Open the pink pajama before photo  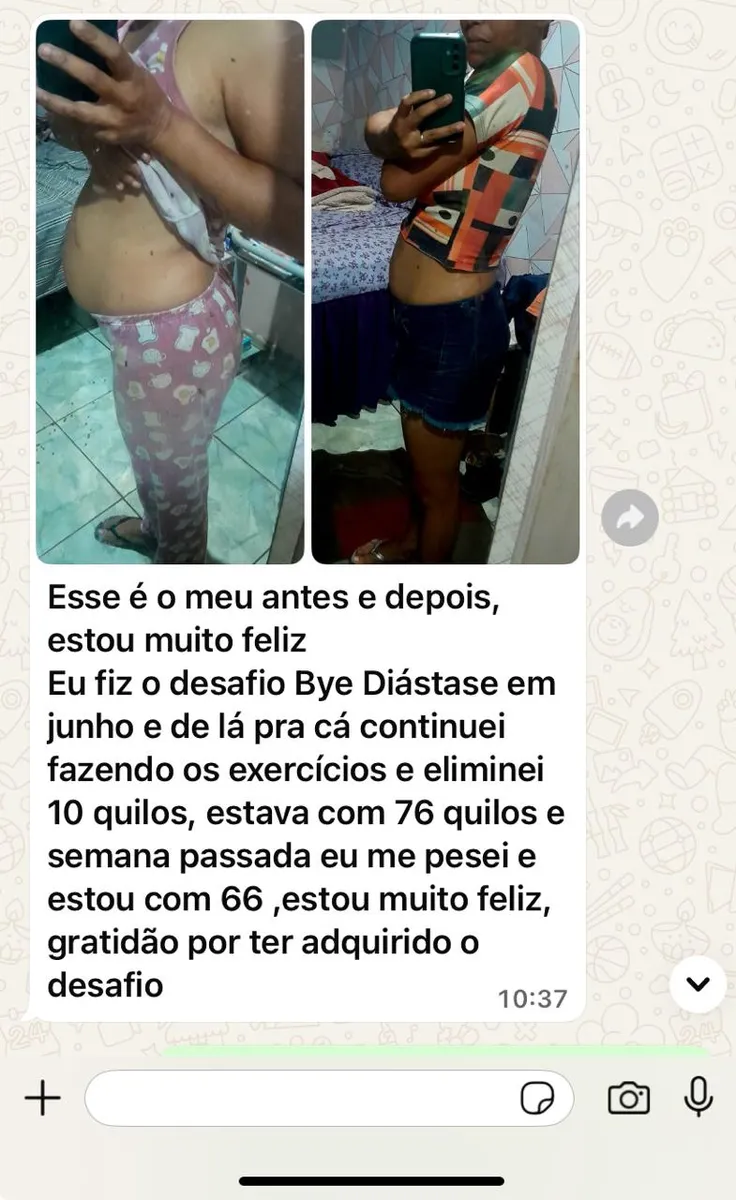point(170,291)
